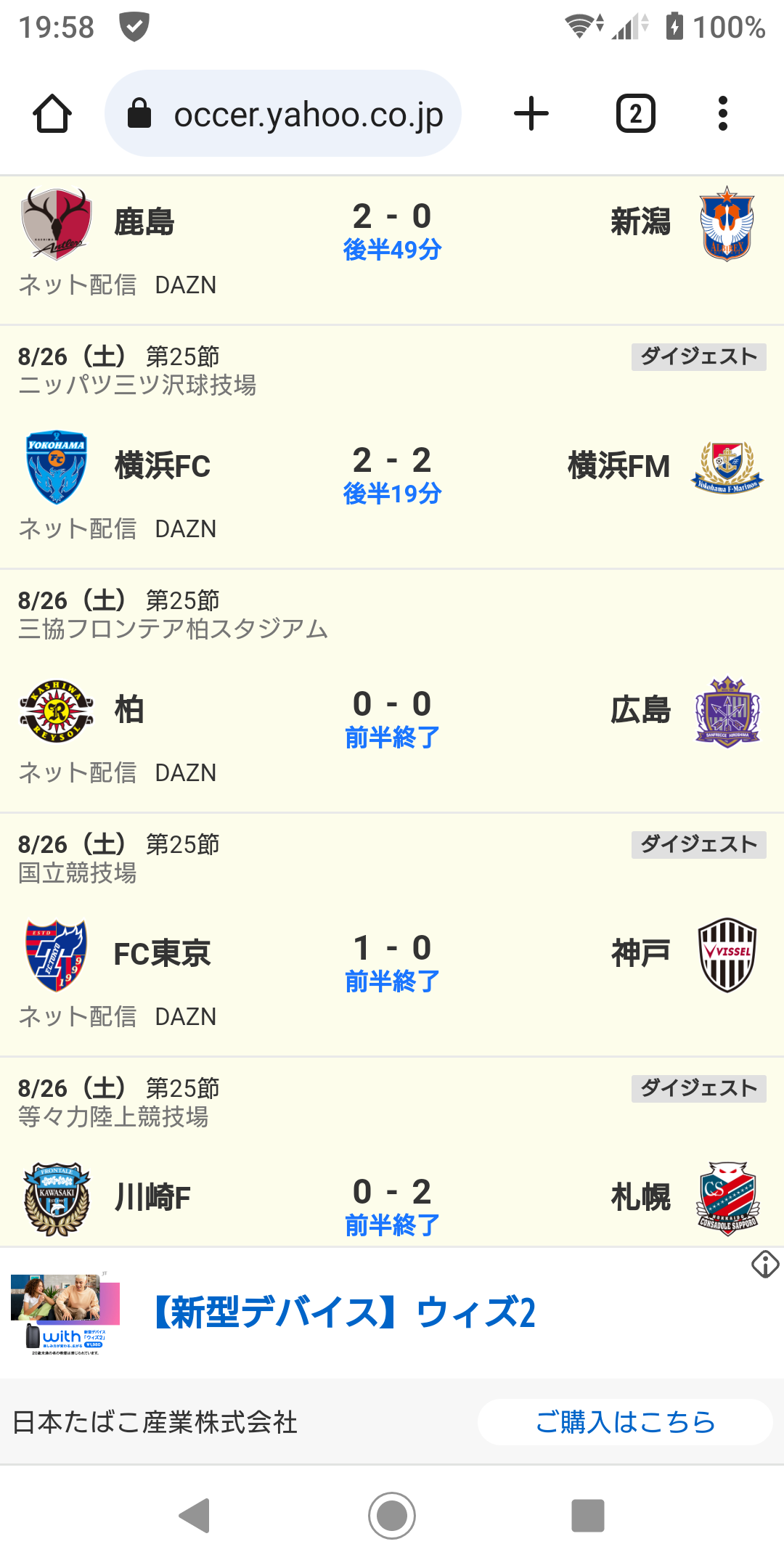Open the 鹿島 vs 新潟 match
Image resolution: width=784 pixels, height=1568 pixels.
pyautogui.click(x=392, y=231)
